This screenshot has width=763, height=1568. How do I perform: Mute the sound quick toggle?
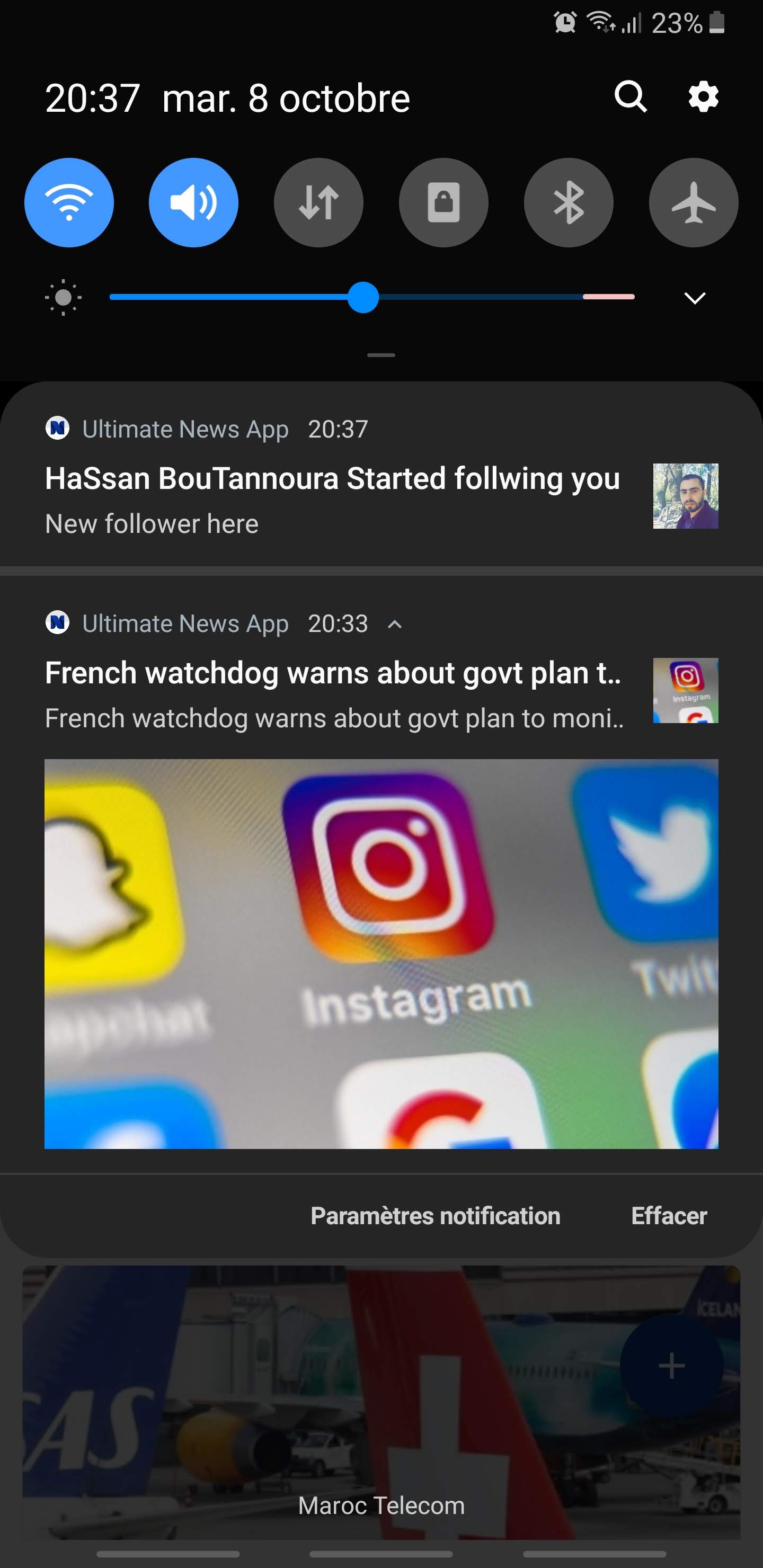point(193,203)
